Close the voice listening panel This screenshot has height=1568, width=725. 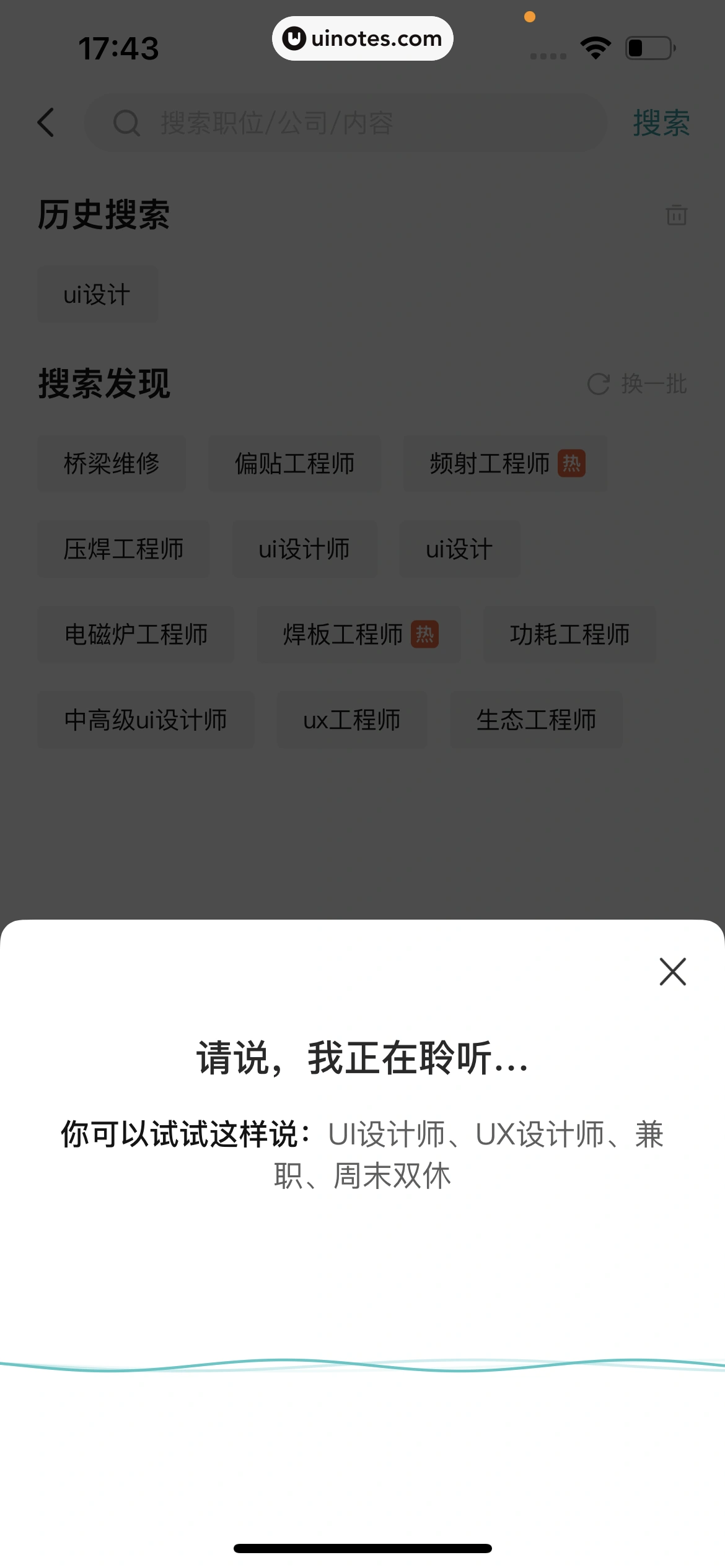pyautogui.click(x=673, y=972)
